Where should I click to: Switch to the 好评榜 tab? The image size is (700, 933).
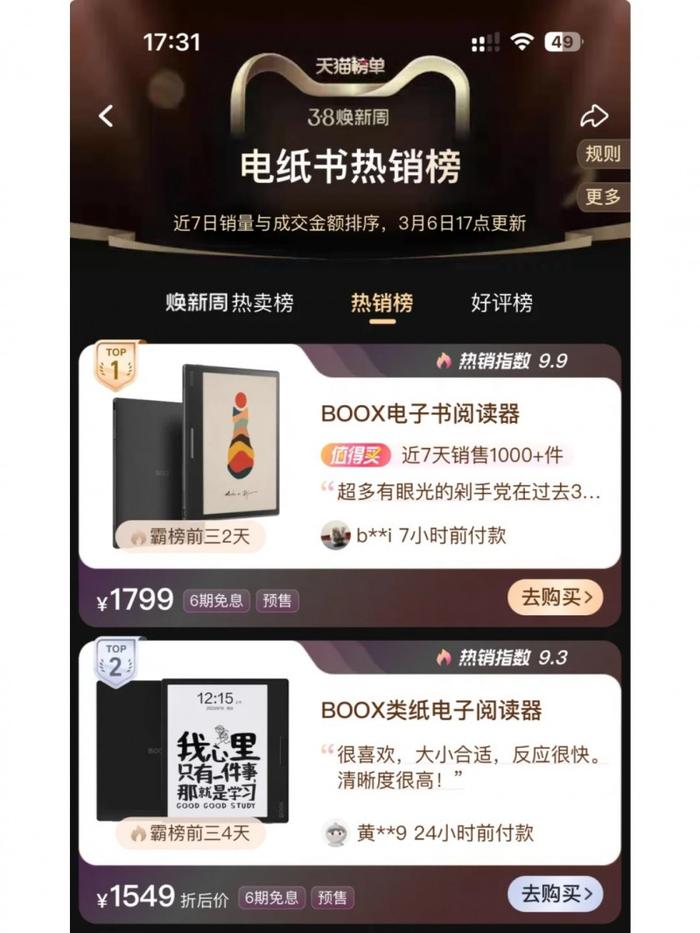coord(502,303)
